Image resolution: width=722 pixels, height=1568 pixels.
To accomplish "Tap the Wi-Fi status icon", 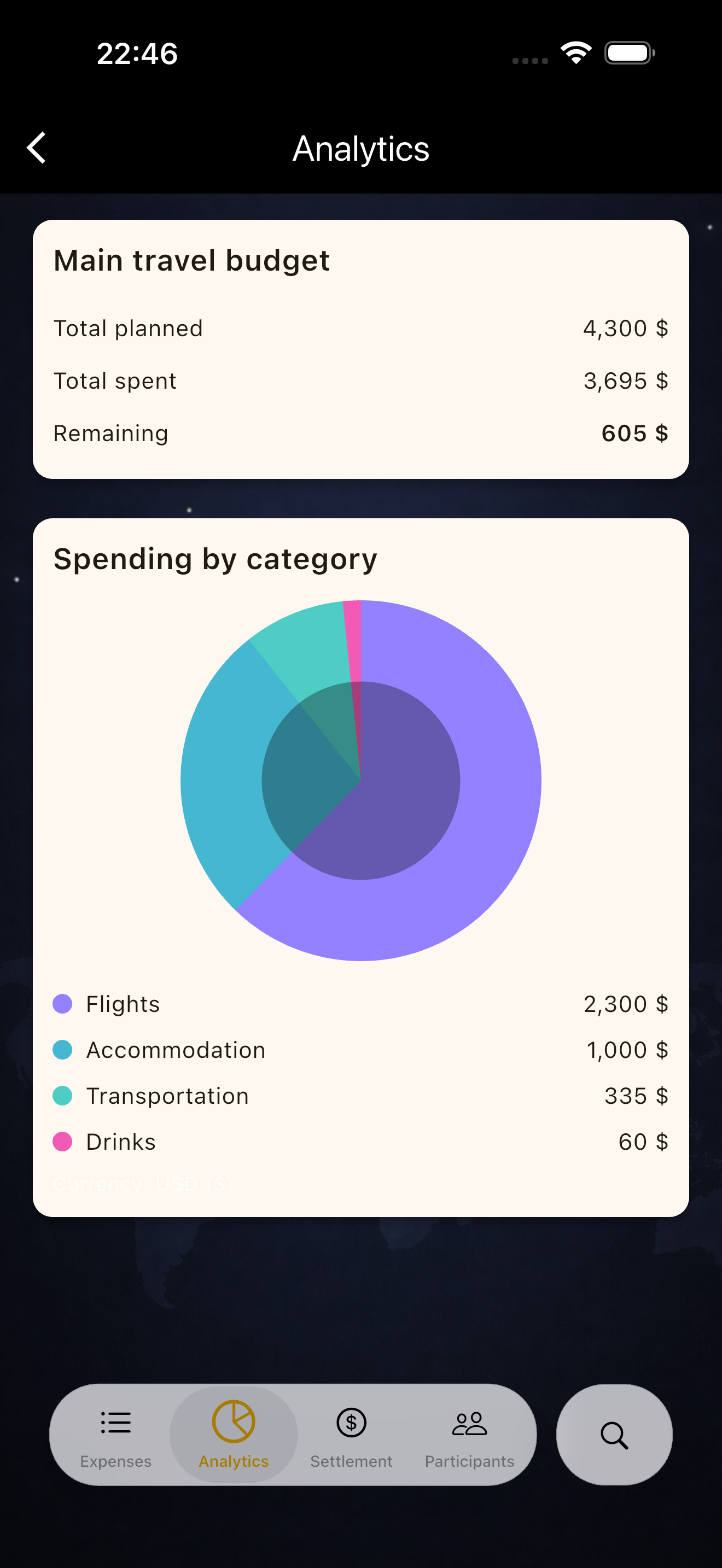I will click(575, 53).
